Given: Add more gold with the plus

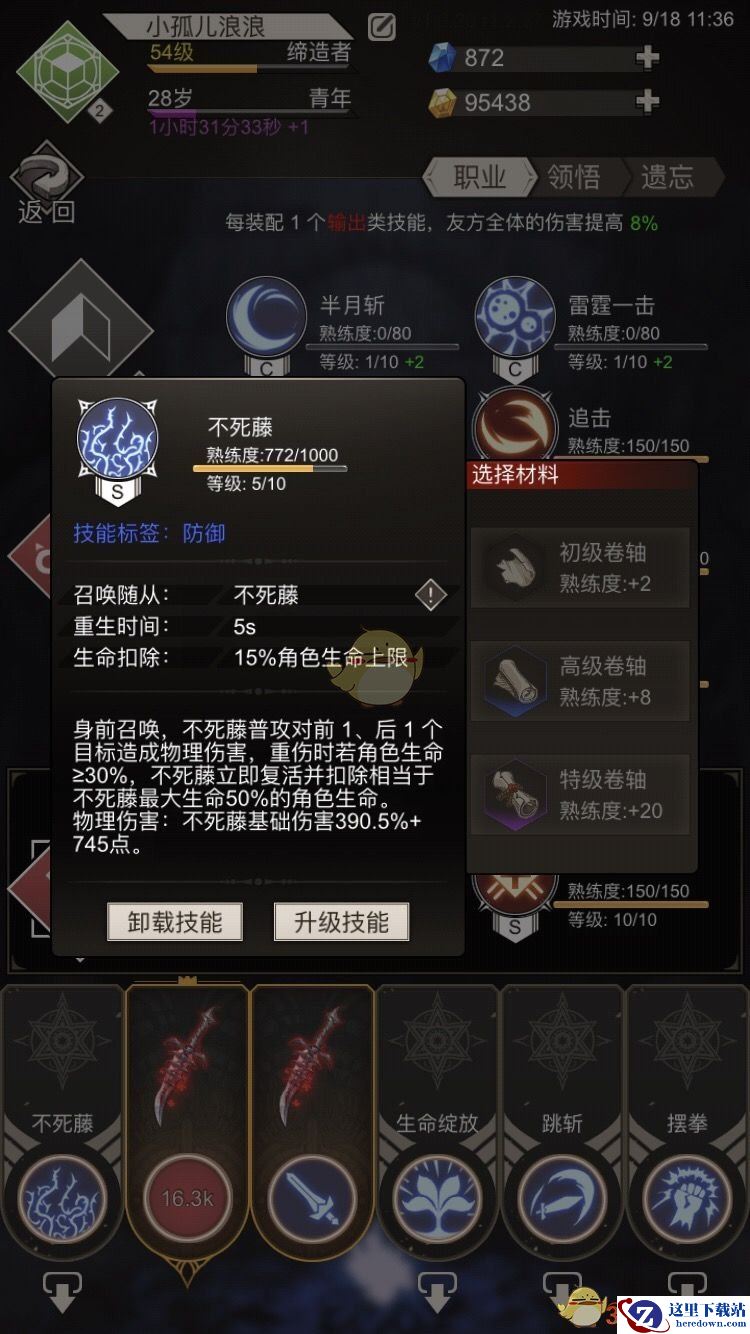Looking at the screenshot, I should [x=647, y=102].
